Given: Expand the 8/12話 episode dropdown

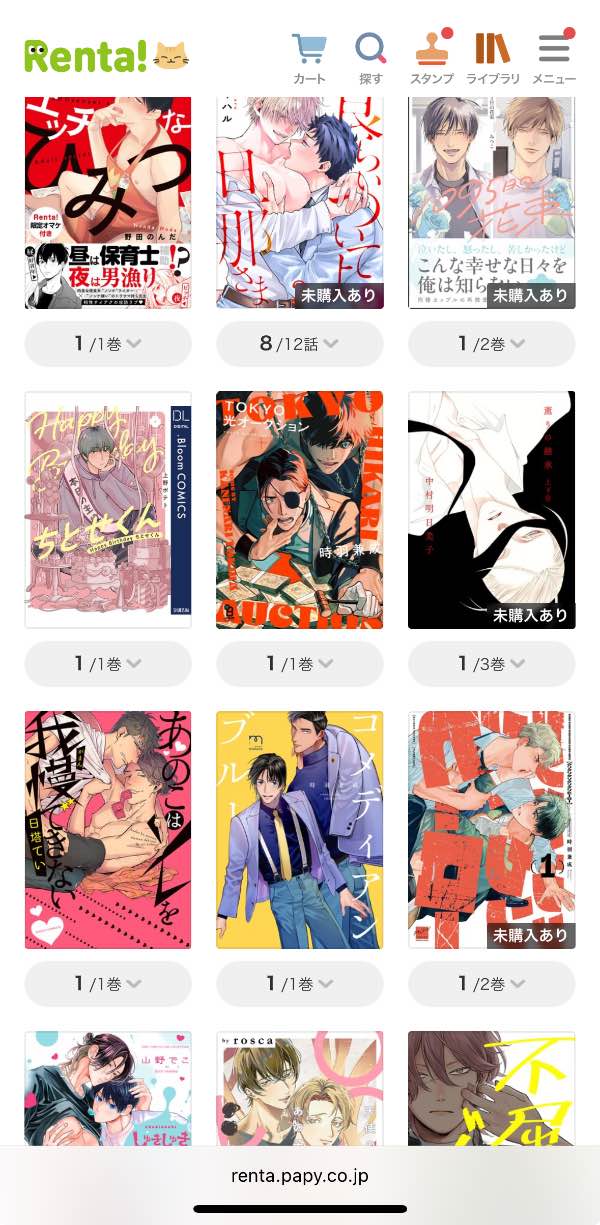Looking at the screenshot, I should point(299,344).
